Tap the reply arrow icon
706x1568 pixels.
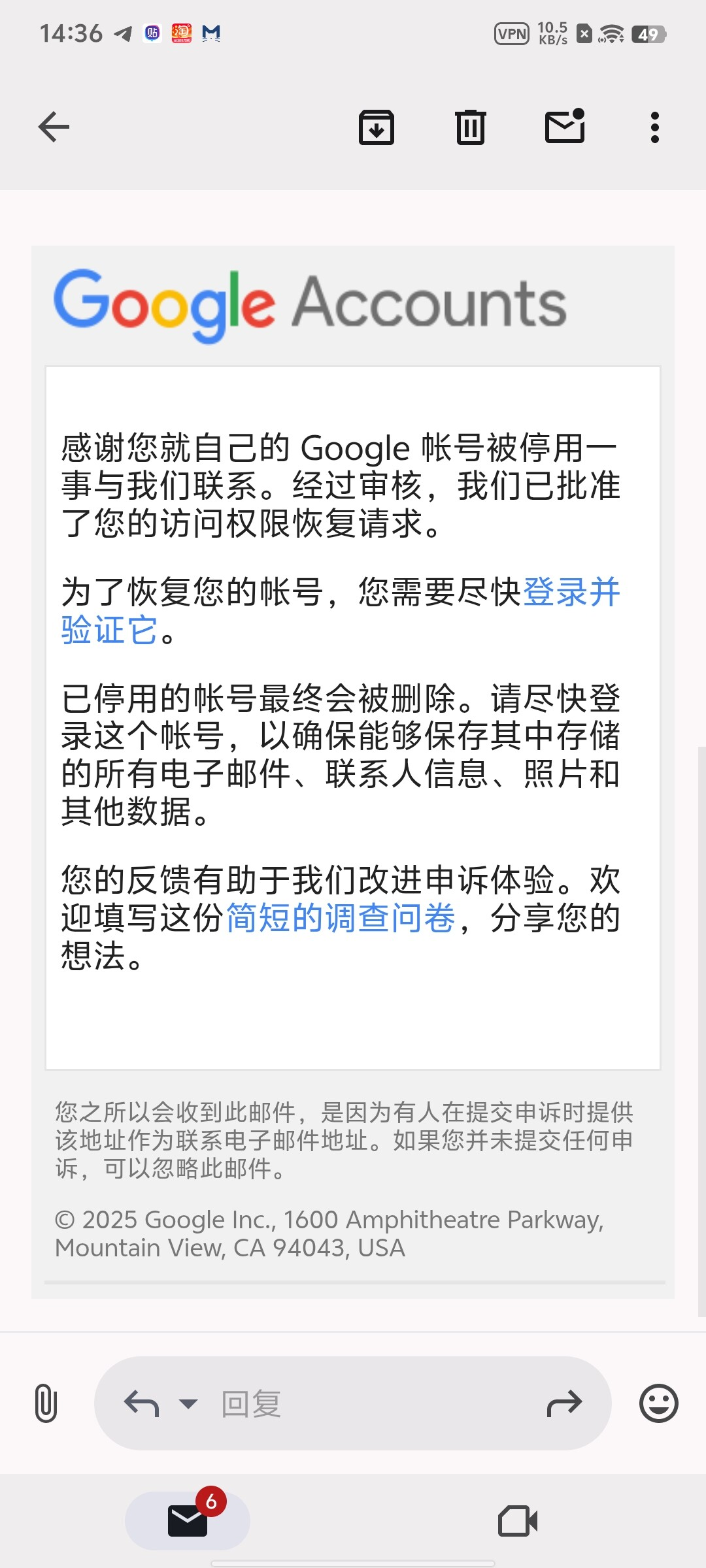pos(141,1403)
